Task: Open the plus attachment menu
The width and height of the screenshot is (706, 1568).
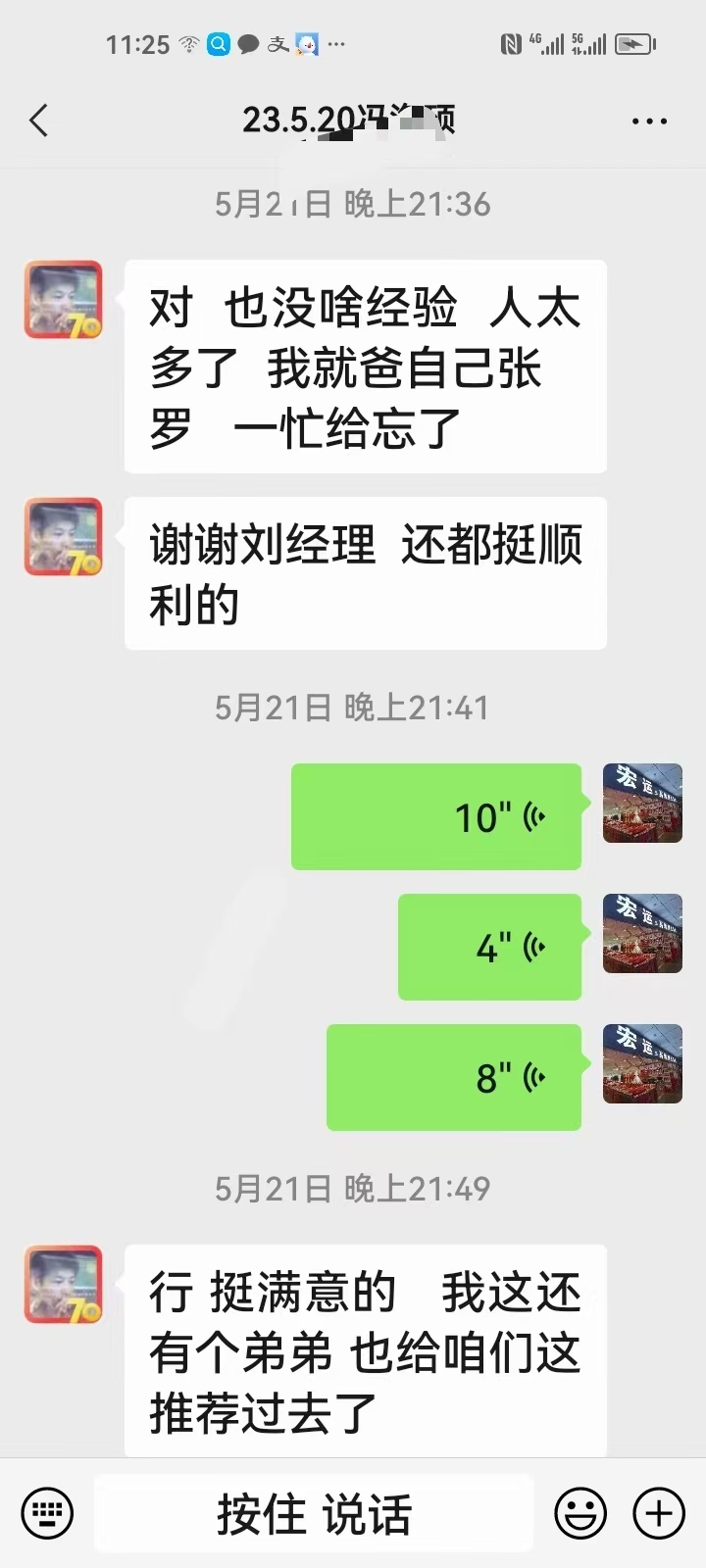Action: pyautogui.click(x=659, y=1514)
